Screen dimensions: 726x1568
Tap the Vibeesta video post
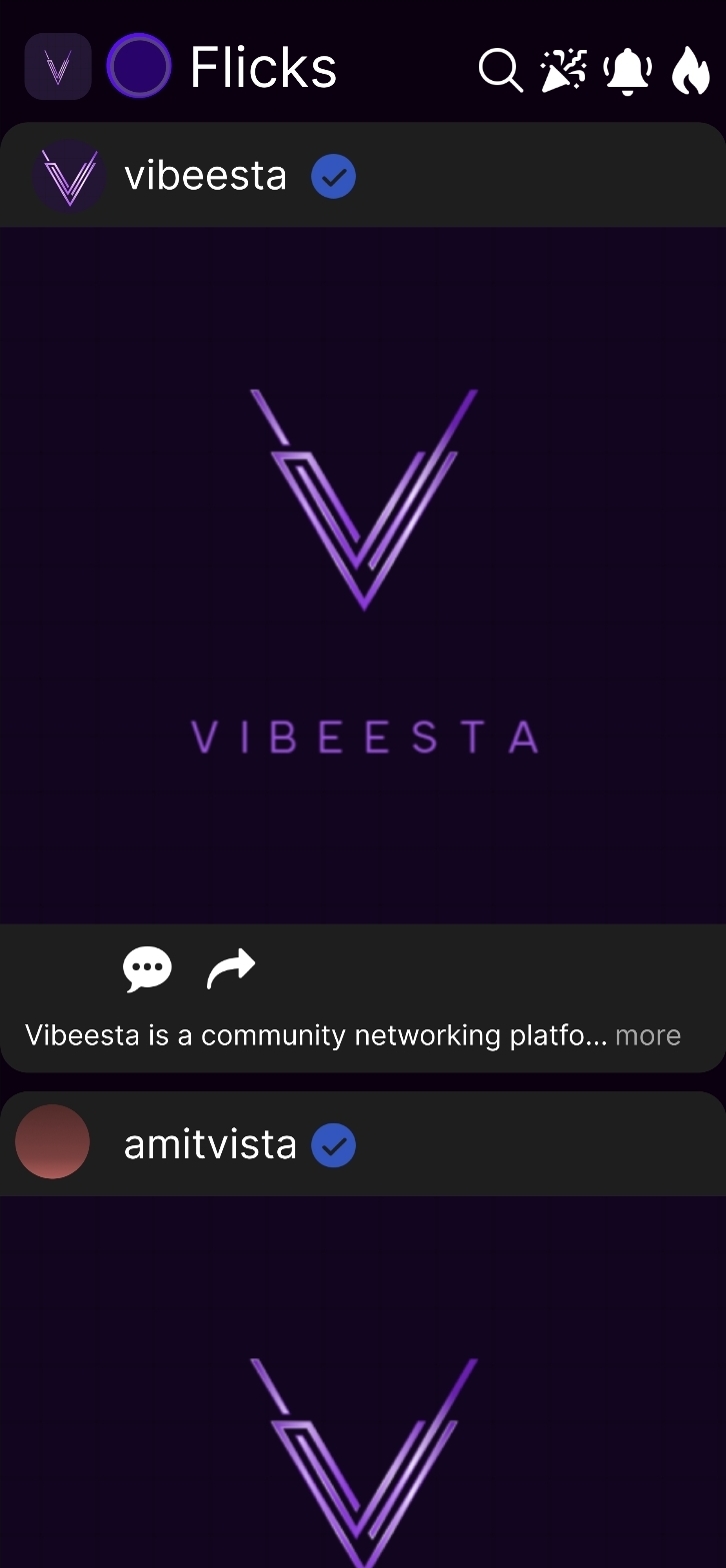pos(363,575)
